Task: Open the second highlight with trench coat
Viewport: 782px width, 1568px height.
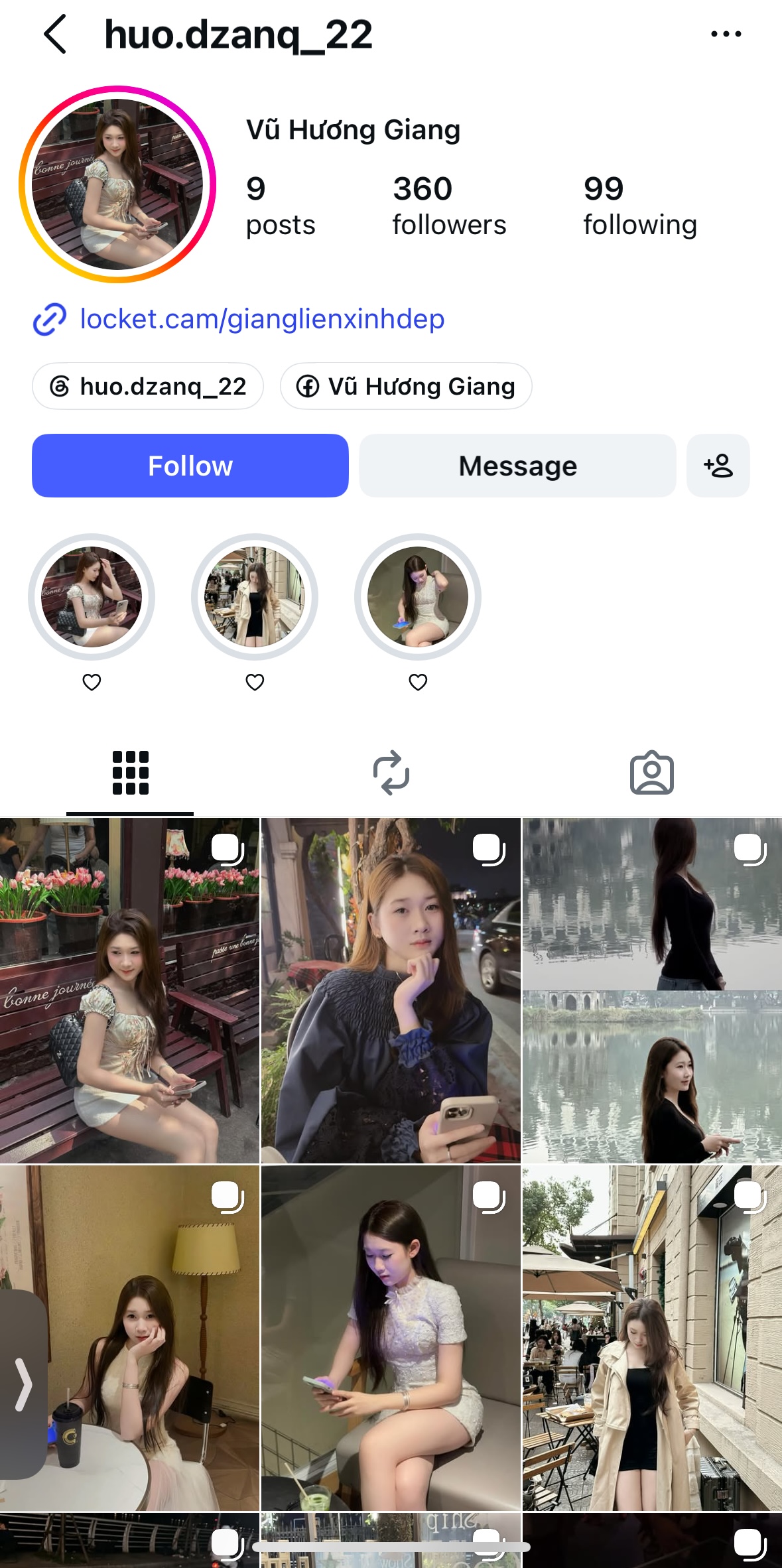Action: (255, 597)
